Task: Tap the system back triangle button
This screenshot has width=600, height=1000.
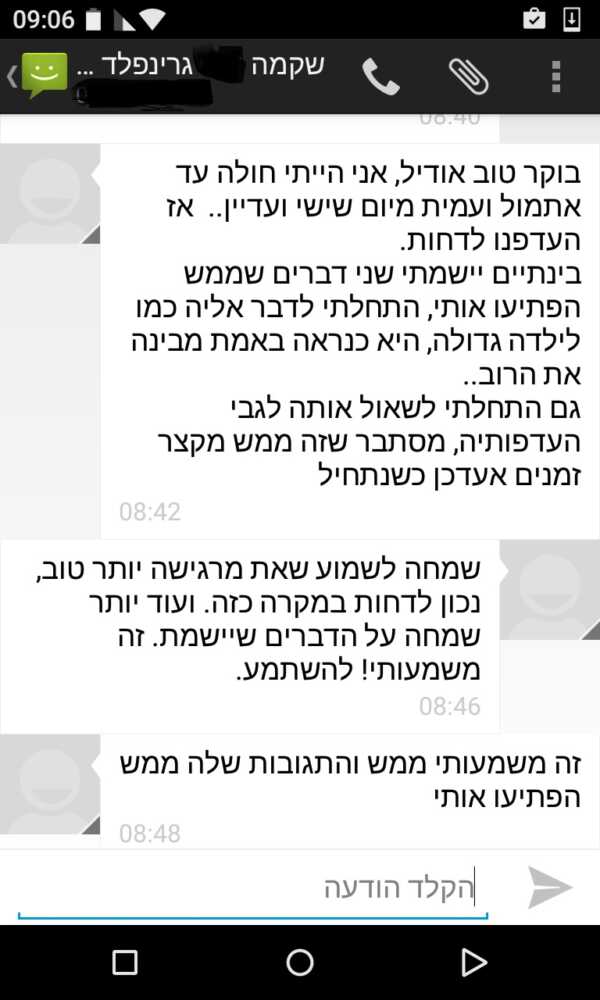Action: tap(474, 962)
